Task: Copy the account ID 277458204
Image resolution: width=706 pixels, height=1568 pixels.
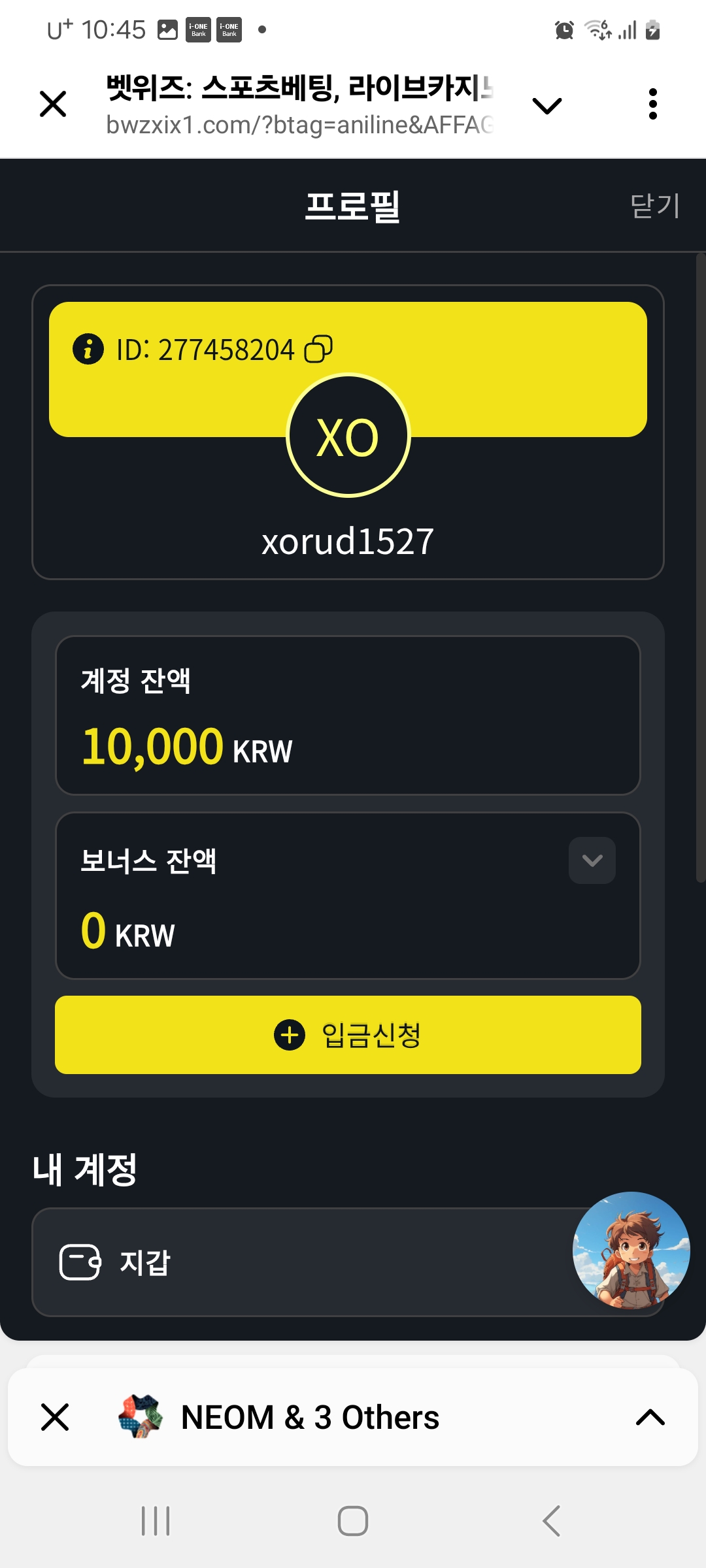Action: coord(318,349)
